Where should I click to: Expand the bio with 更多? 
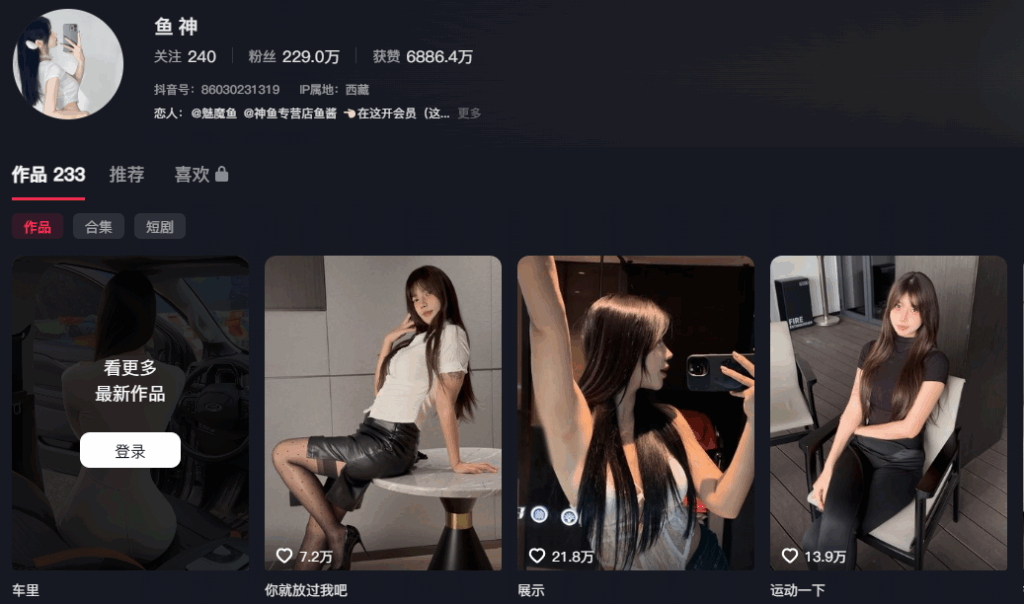469,113
